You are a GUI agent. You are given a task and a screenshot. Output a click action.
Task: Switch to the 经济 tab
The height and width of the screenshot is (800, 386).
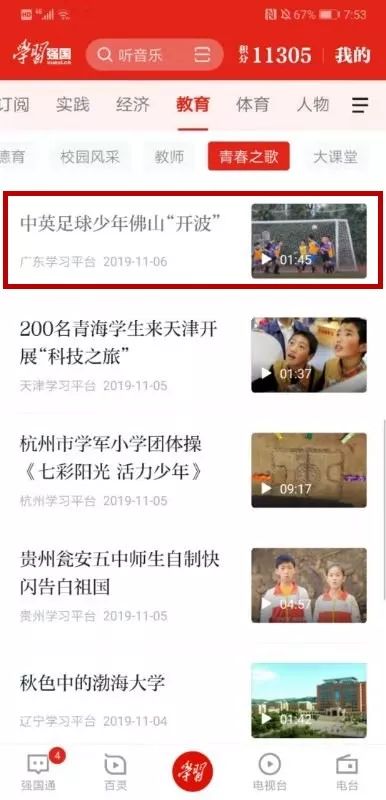coord(133,105)
